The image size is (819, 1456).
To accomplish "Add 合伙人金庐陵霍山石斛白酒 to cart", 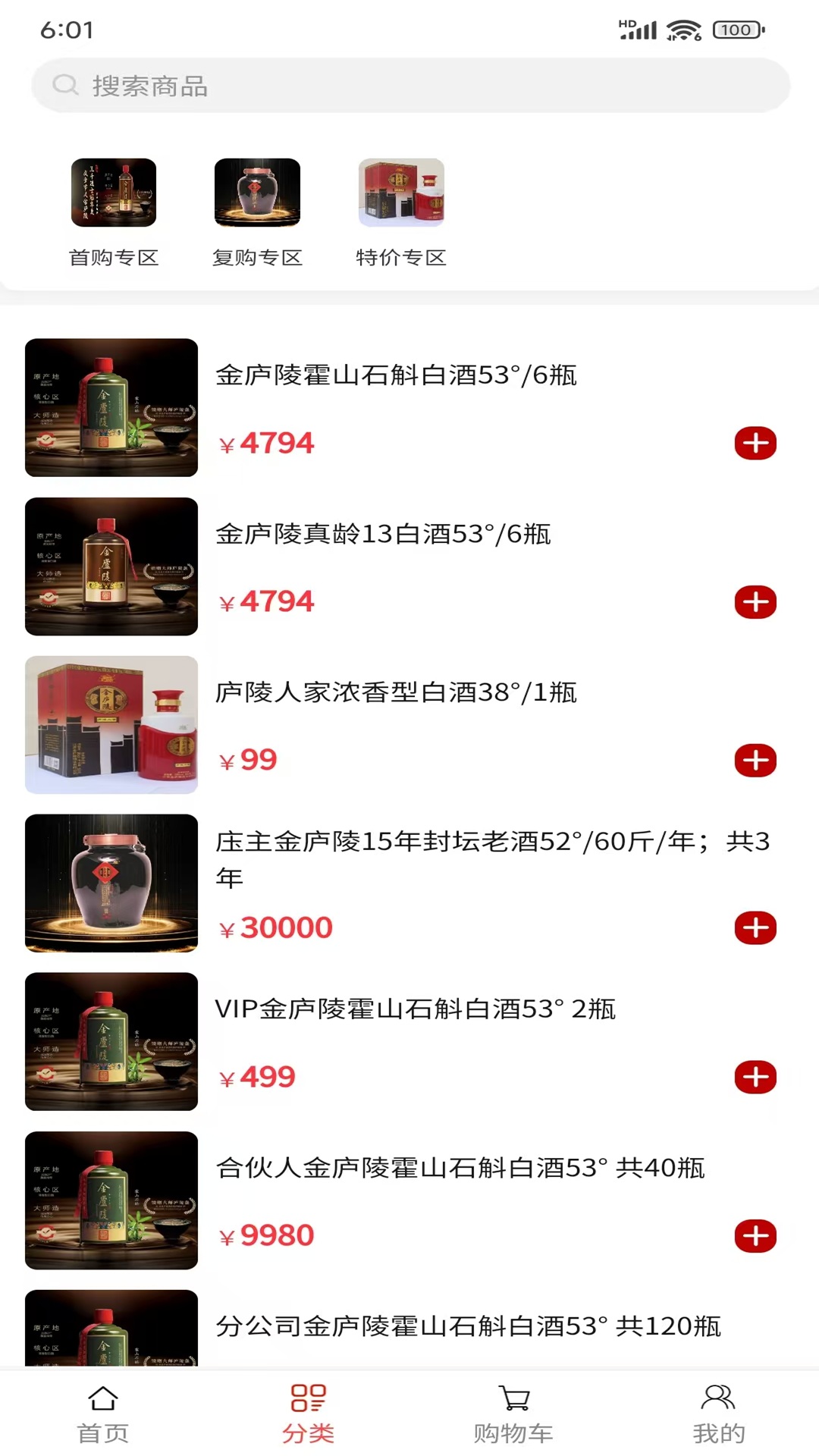I will click(x=755, y=1235).
